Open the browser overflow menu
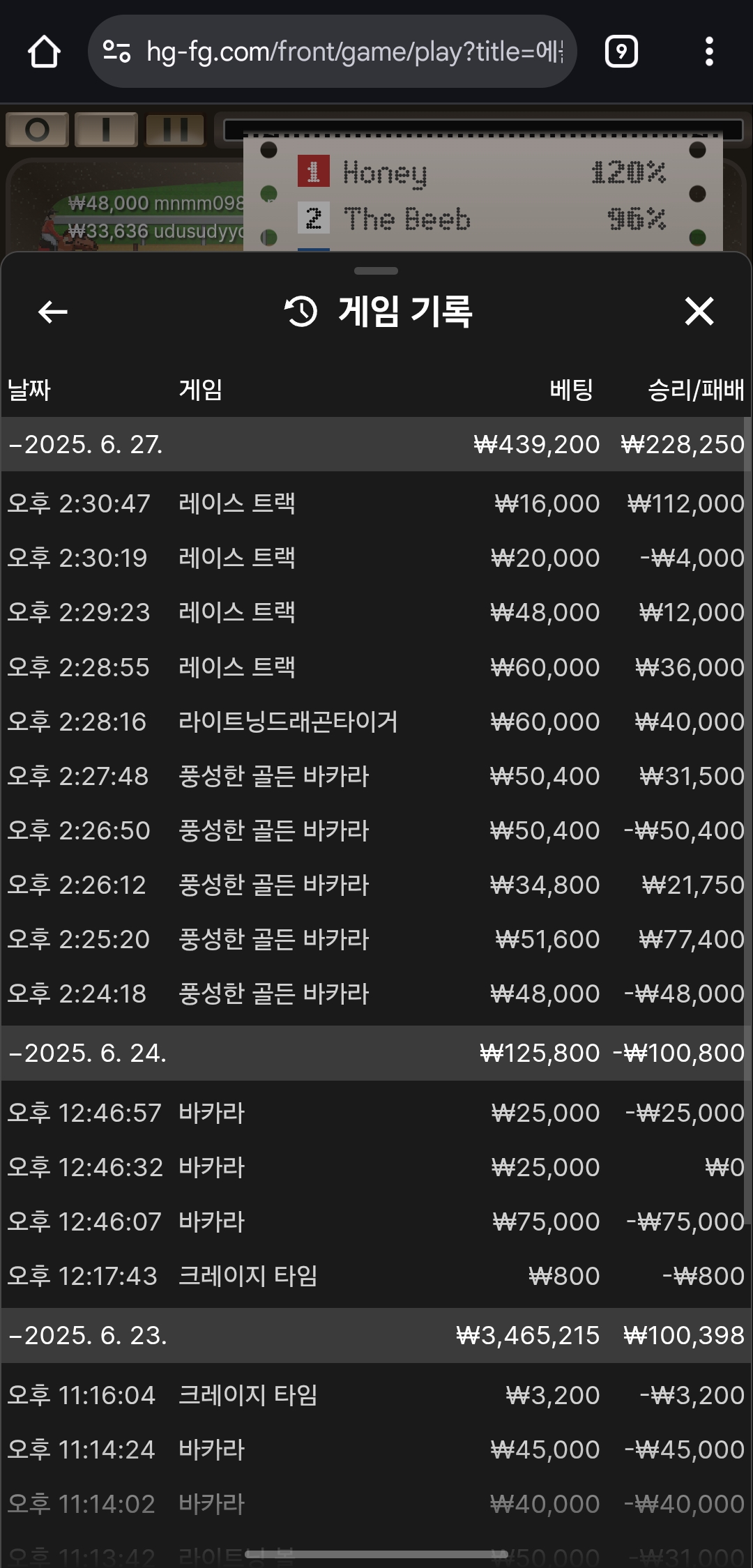 (x=709, y=52)
